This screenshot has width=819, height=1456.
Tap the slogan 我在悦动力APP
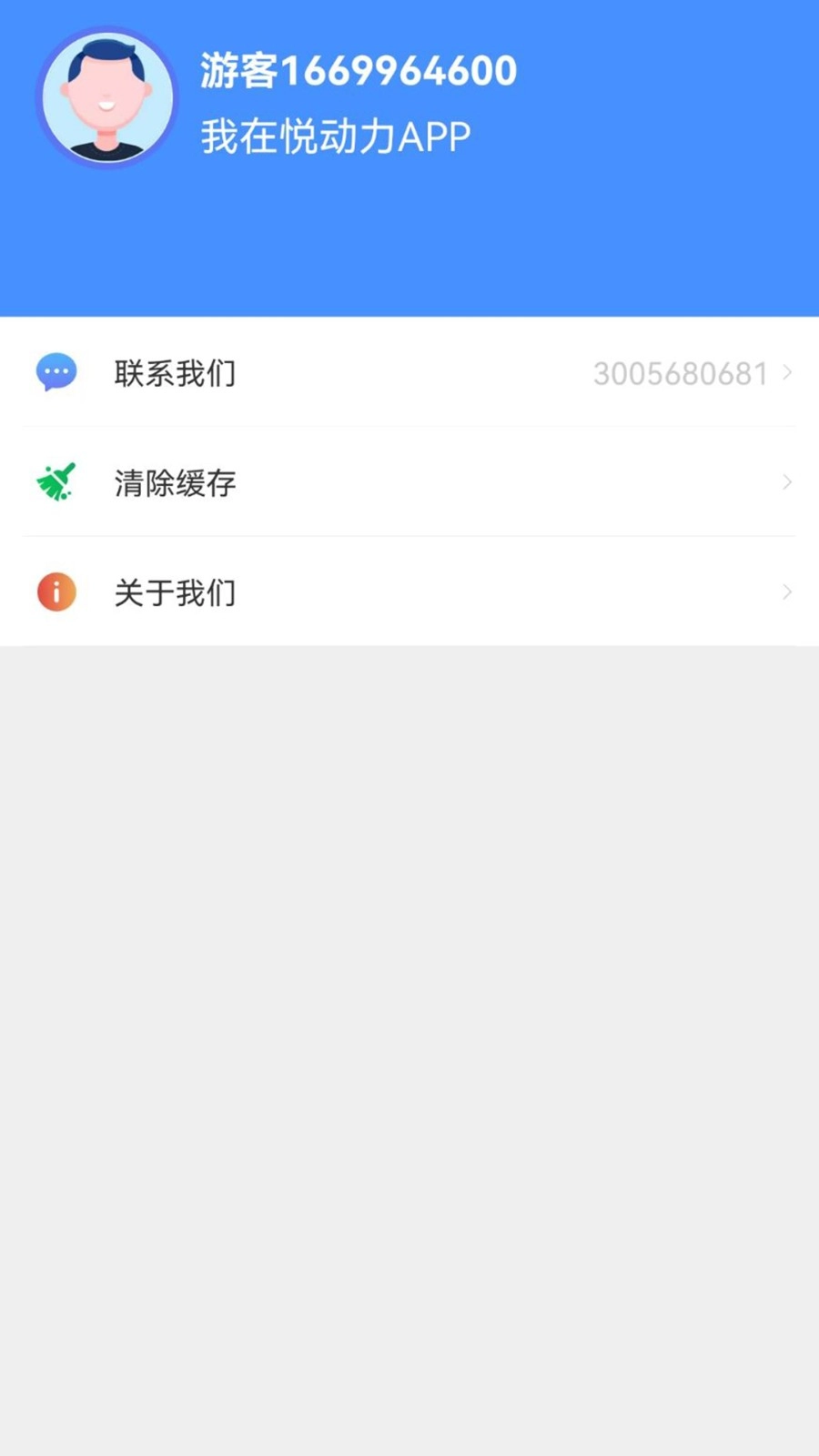[335, 135]
